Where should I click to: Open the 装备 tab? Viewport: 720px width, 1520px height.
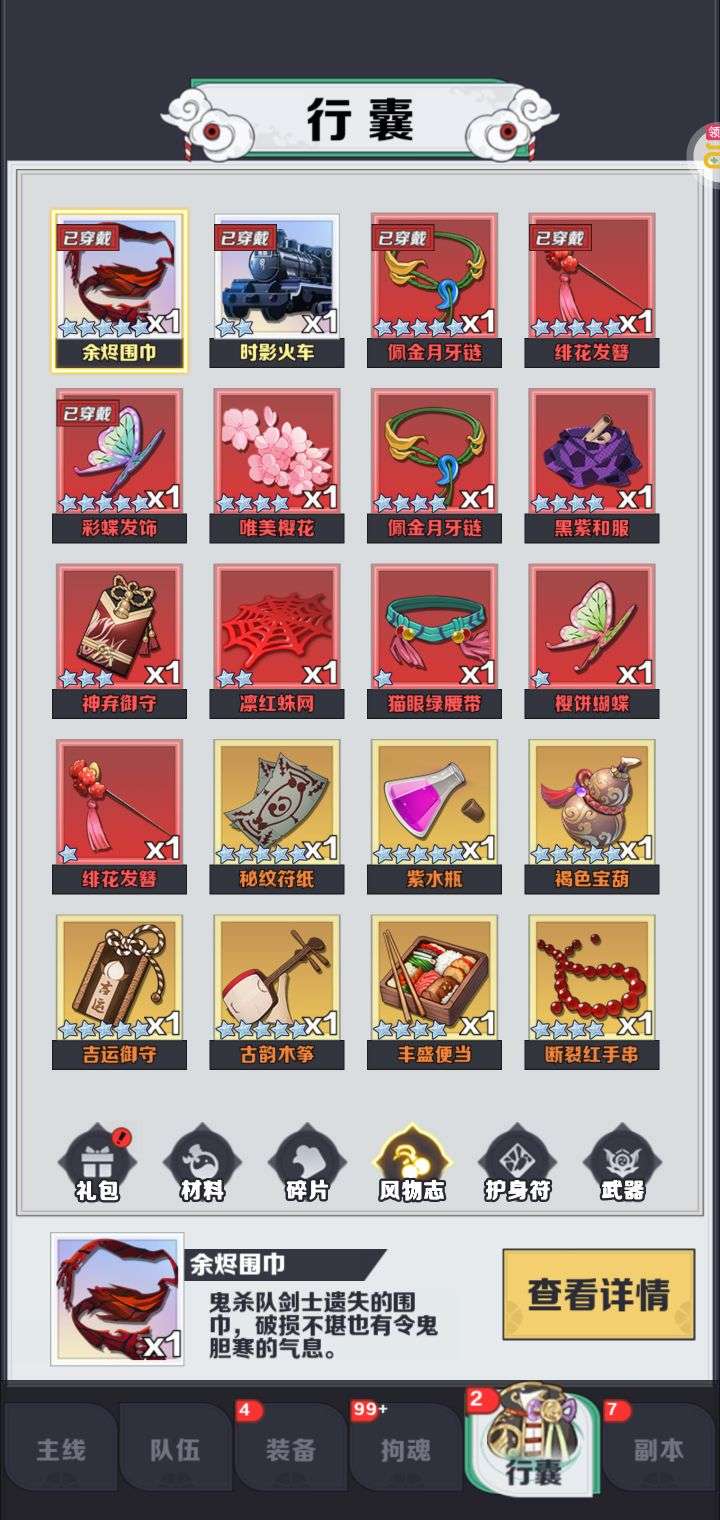pyautogui.click(x=290, y=1449)
